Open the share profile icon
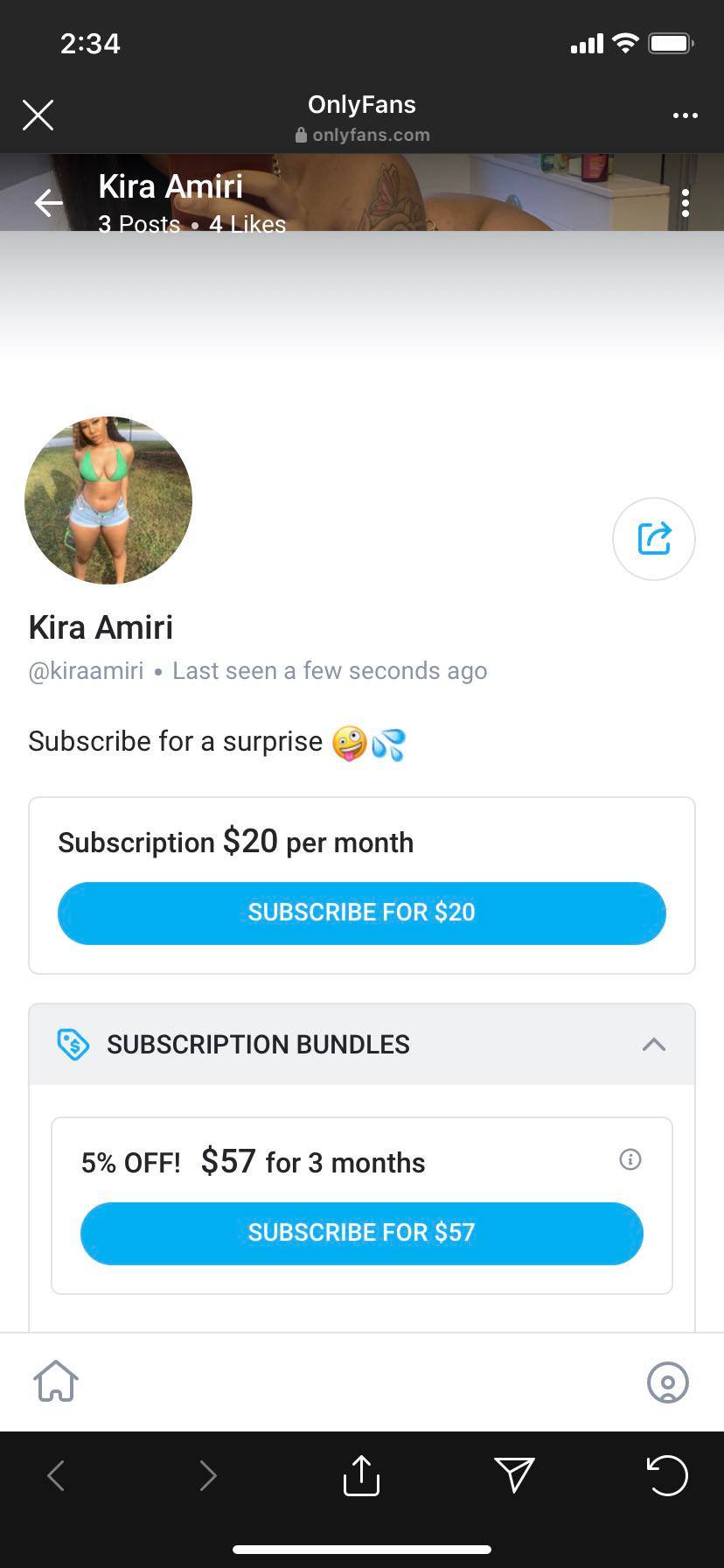This screenshot has height=1568, width=724. pyautogui.click(x=653, y=539)
